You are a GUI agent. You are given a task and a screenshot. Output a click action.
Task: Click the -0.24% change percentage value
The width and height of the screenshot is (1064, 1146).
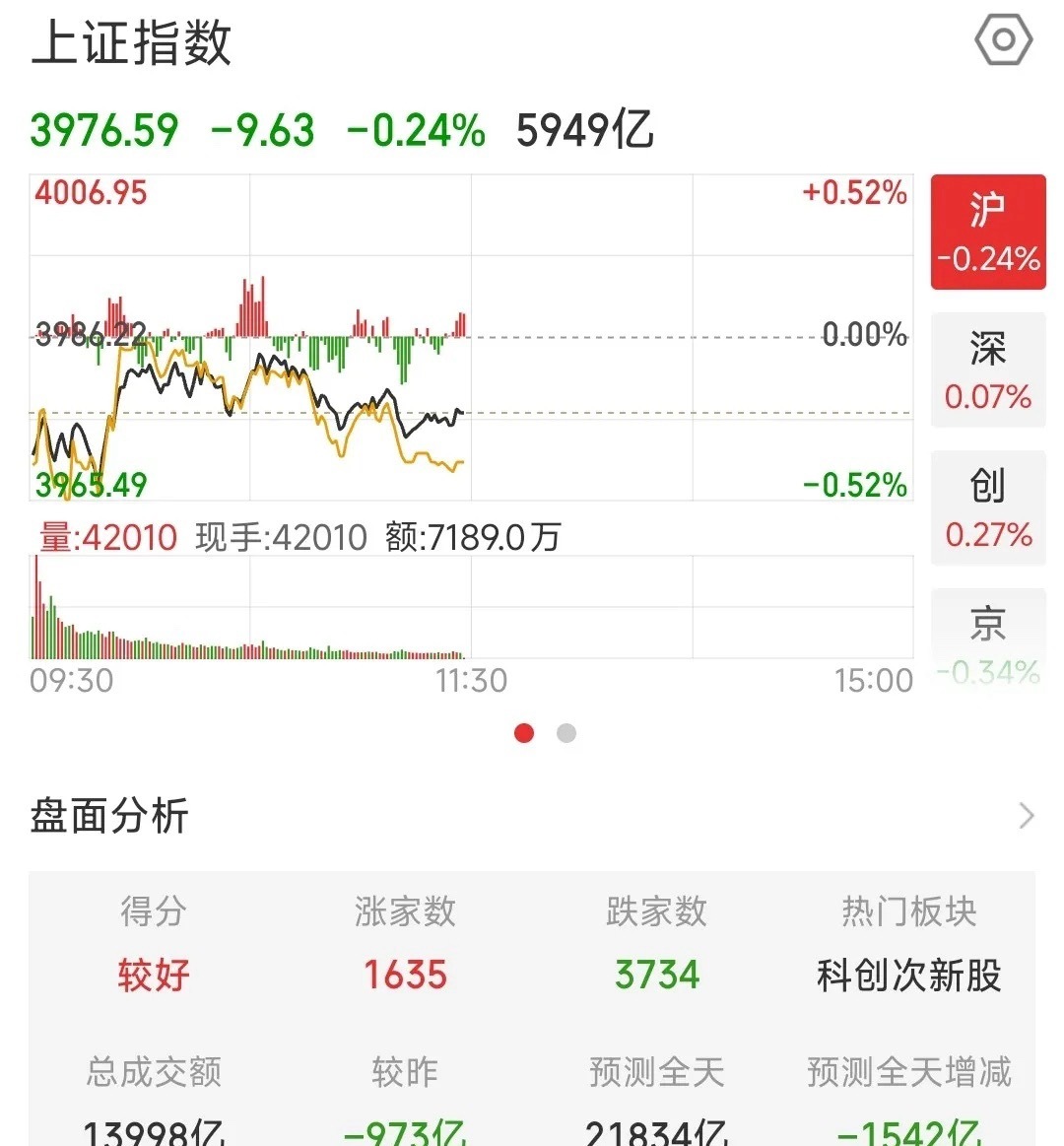point(414,129)
